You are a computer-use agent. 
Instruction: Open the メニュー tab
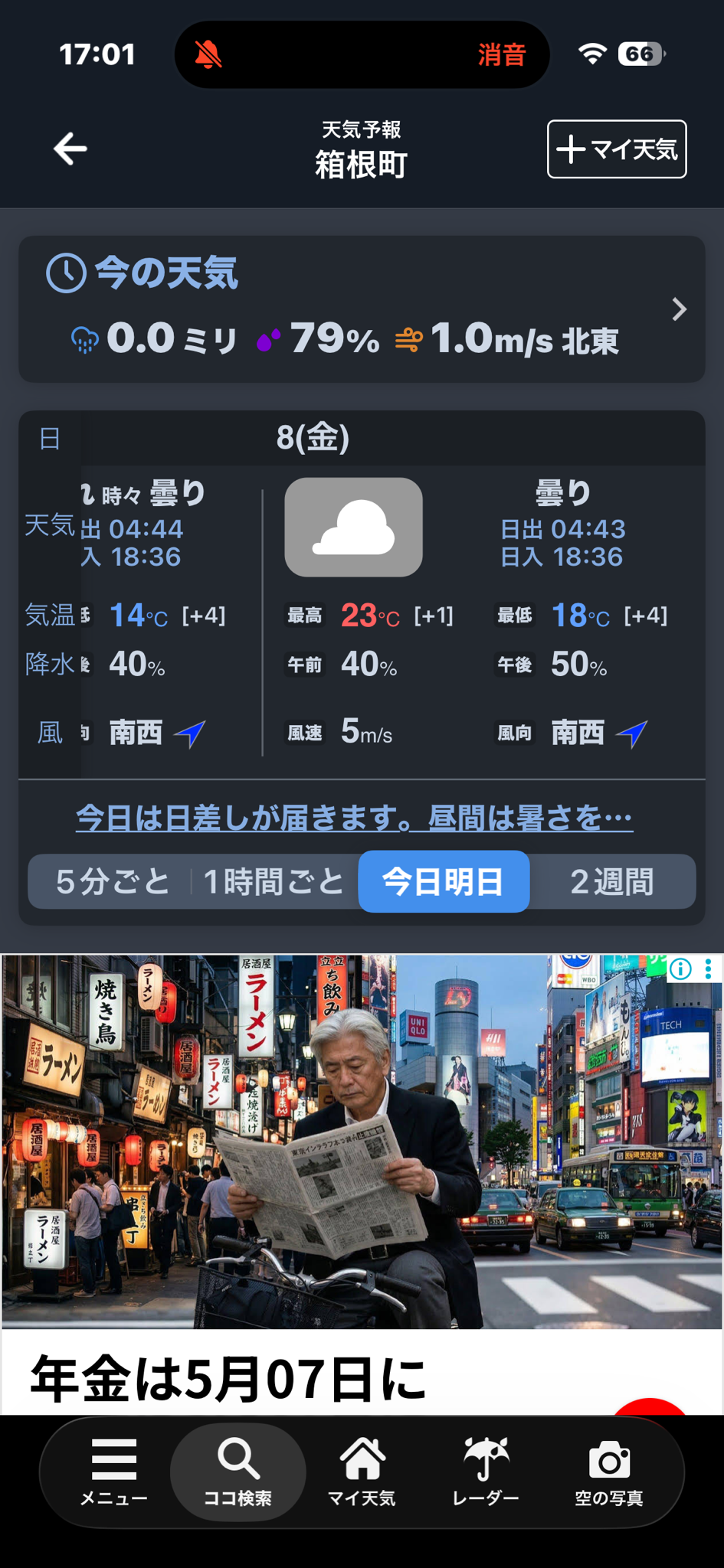tap(113, 1472)
